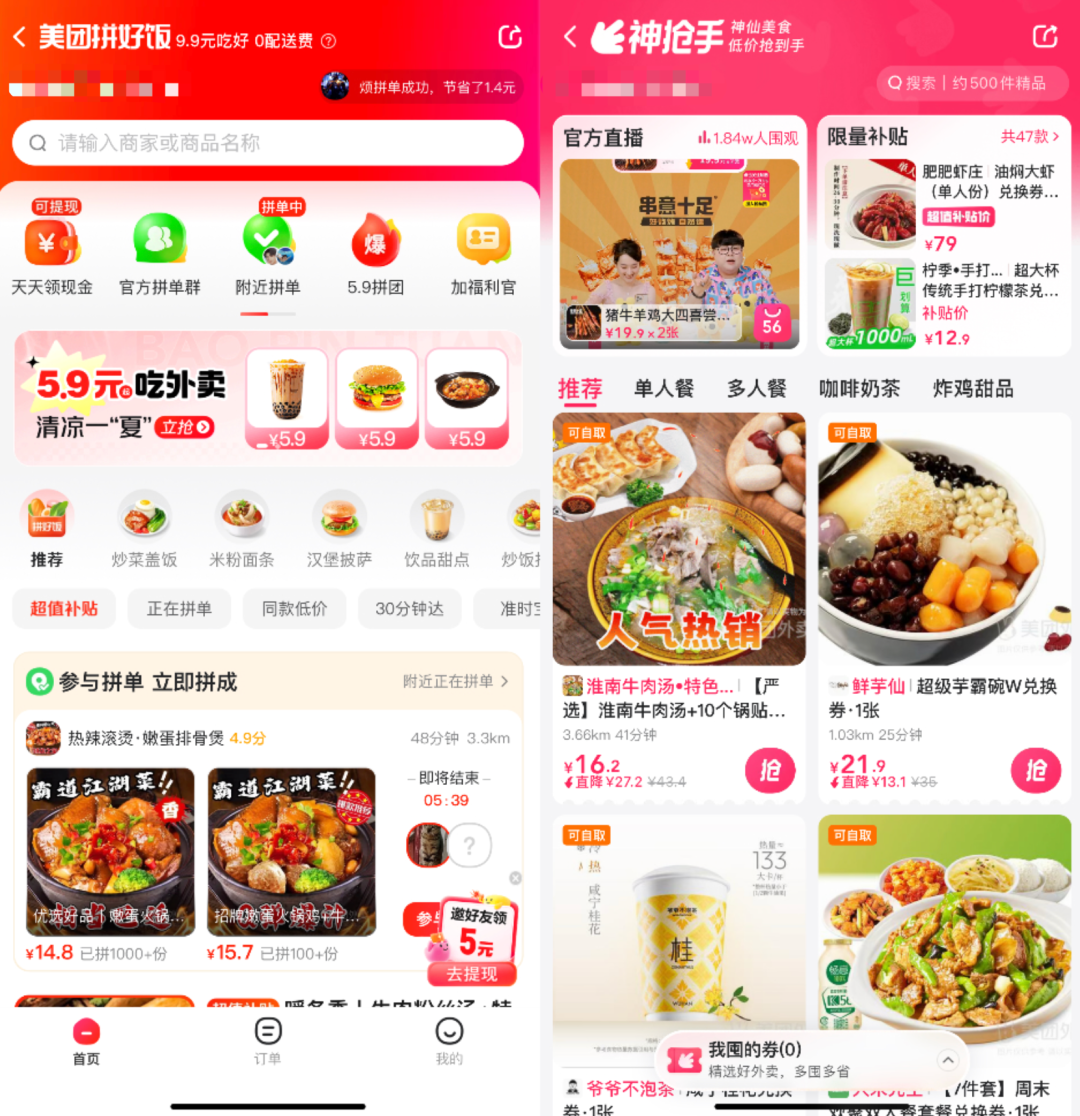Share the 美团拼好饭 page

coord(510,38)
